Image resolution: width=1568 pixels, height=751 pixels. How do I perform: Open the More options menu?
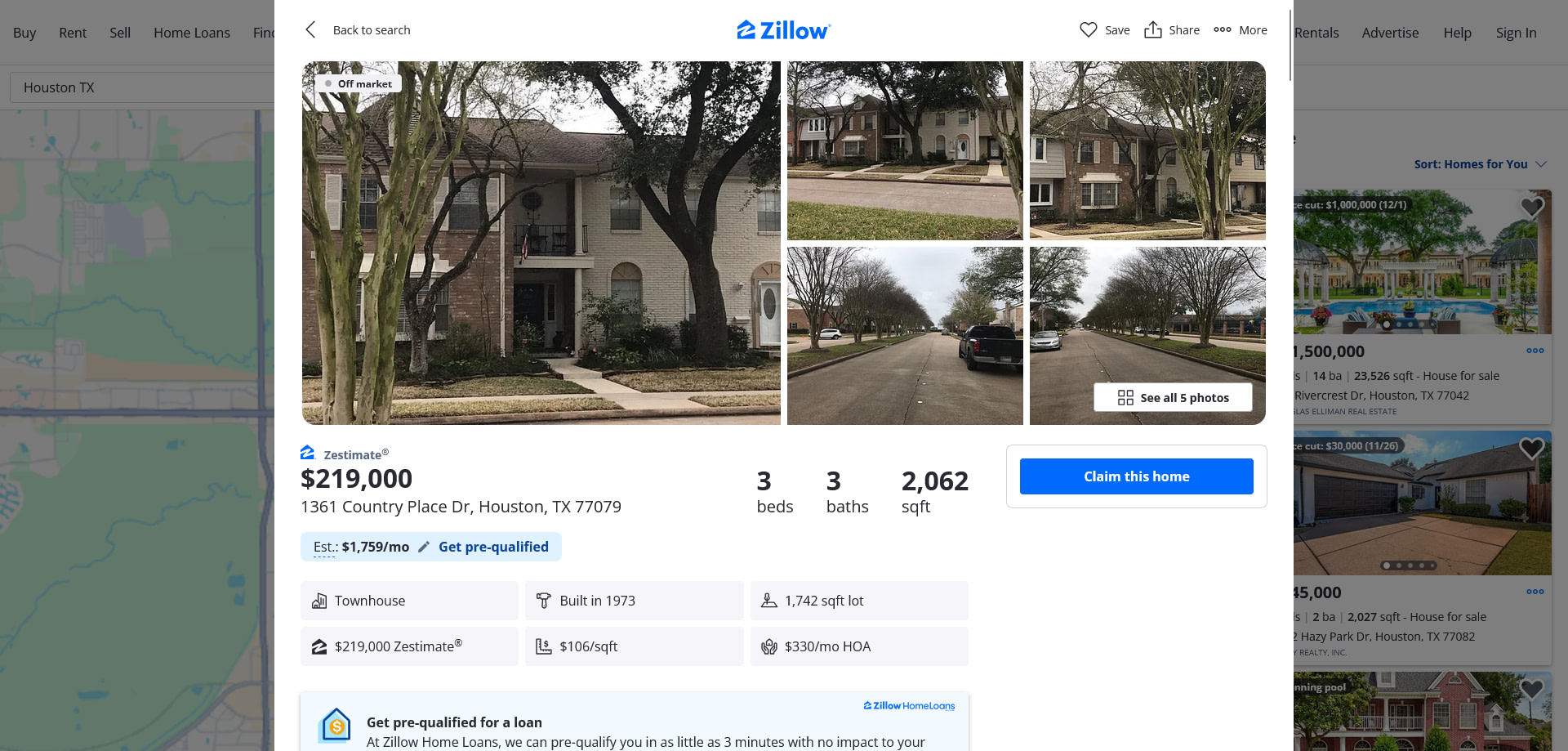pos(1240,30)
